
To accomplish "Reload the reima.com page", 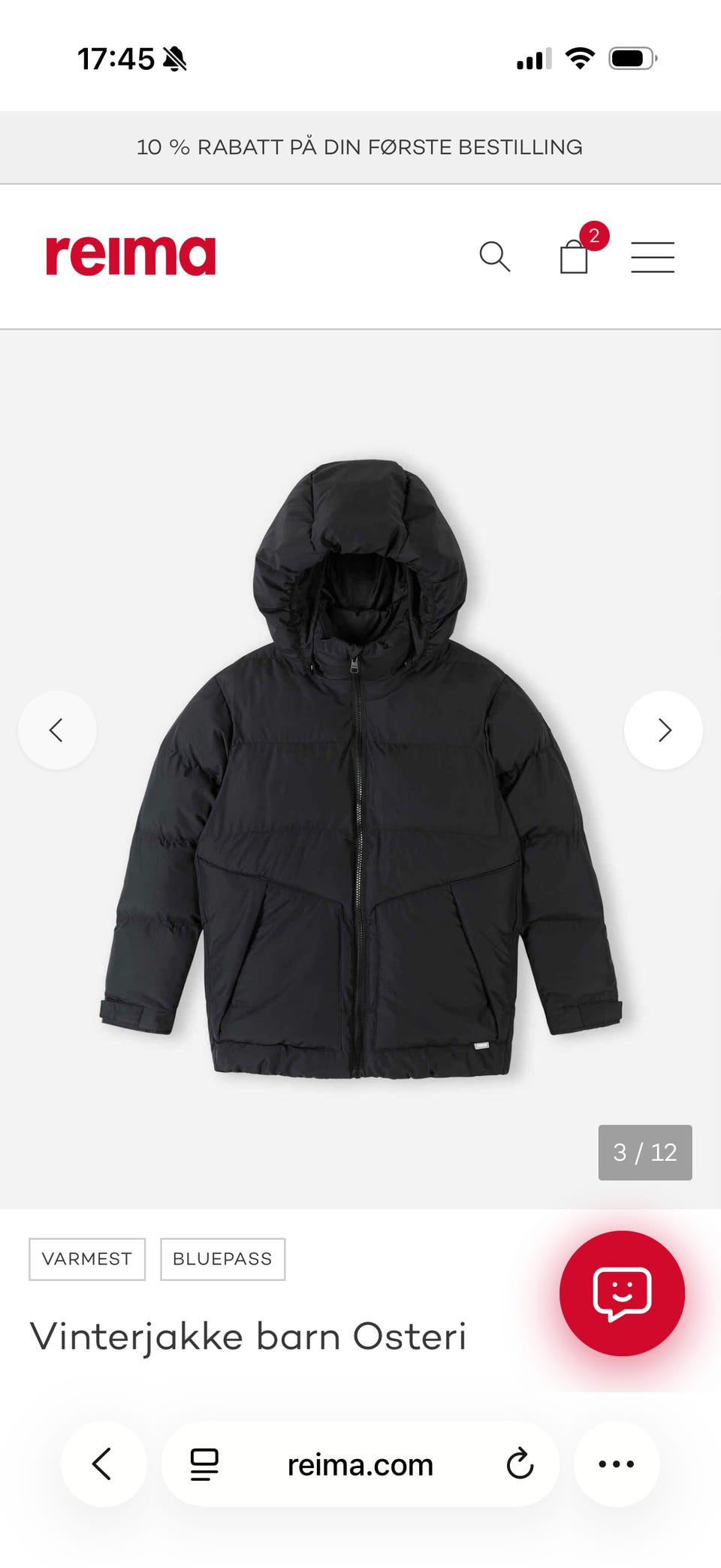I will tap(520, 1464).
